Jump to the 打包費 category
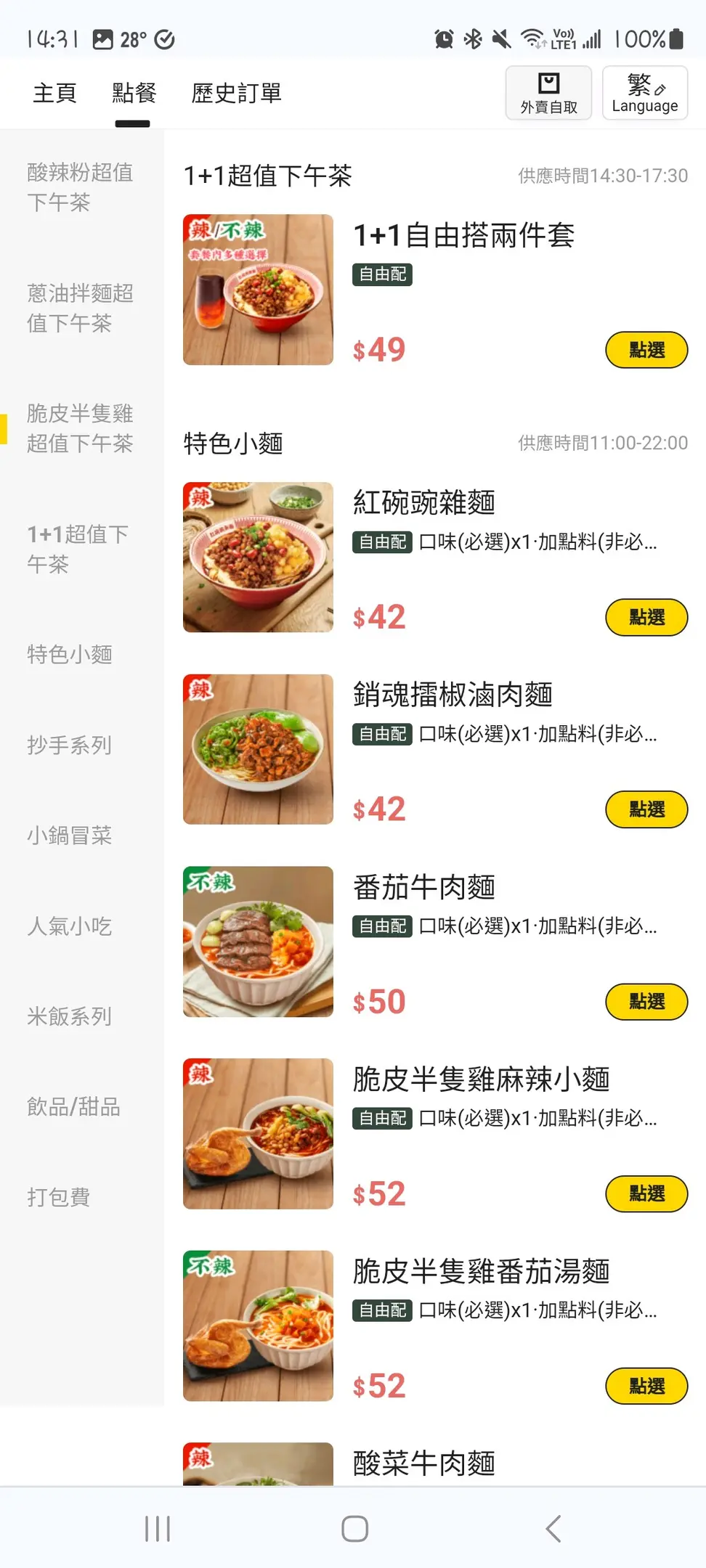 pyautogui.click(x=59, y=1197)
